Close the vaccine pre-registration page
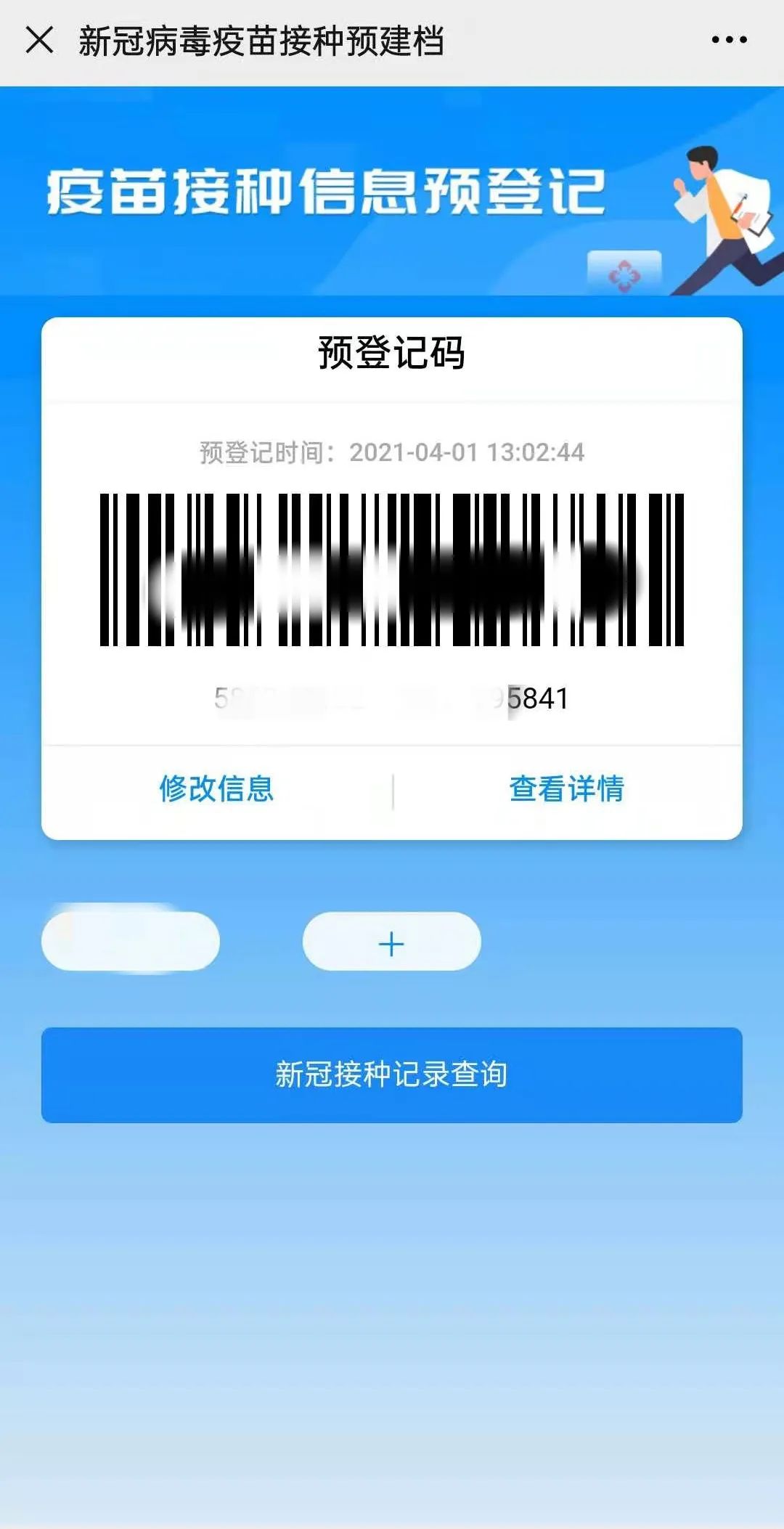 [x=39, y=40]
